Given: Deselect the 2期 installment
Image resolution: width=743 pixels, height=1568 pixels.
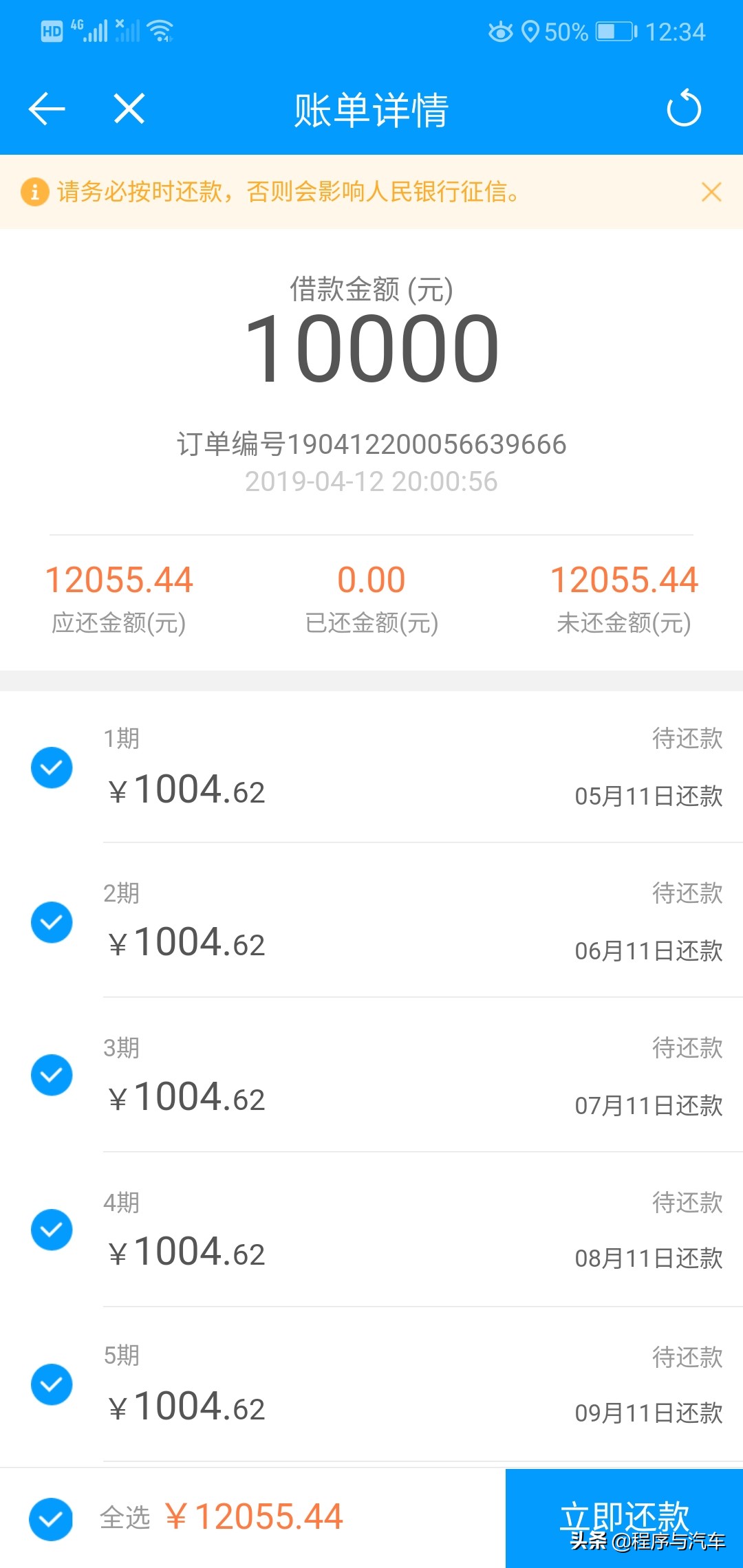Looking at the screenshot, I should 52,922.
